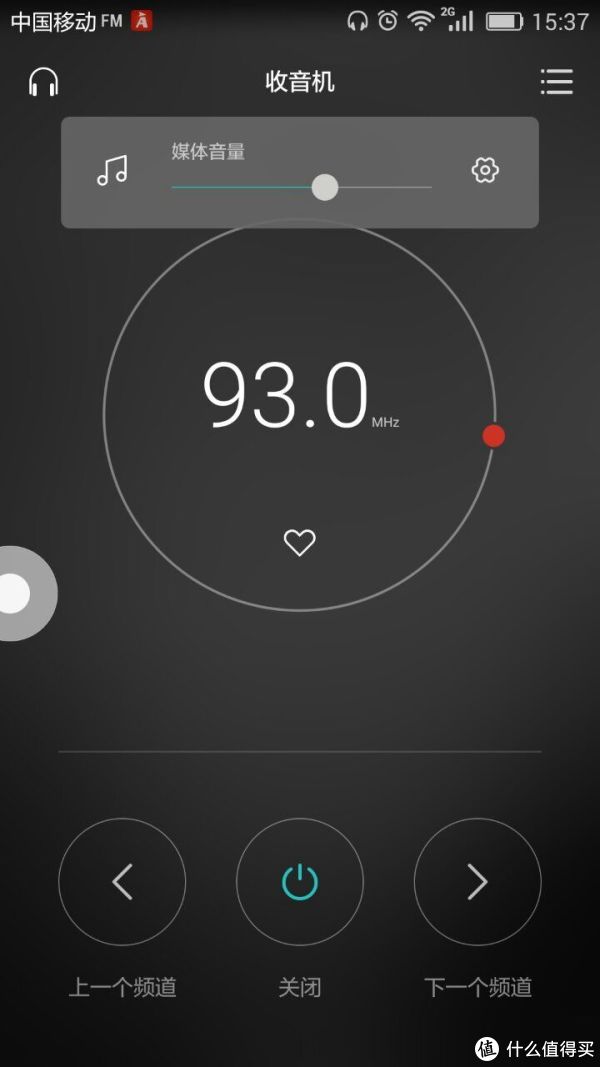Viewport: 600px width, 1067px height.
Task: Tap the headphone output icon
Action: pos(44,82)
